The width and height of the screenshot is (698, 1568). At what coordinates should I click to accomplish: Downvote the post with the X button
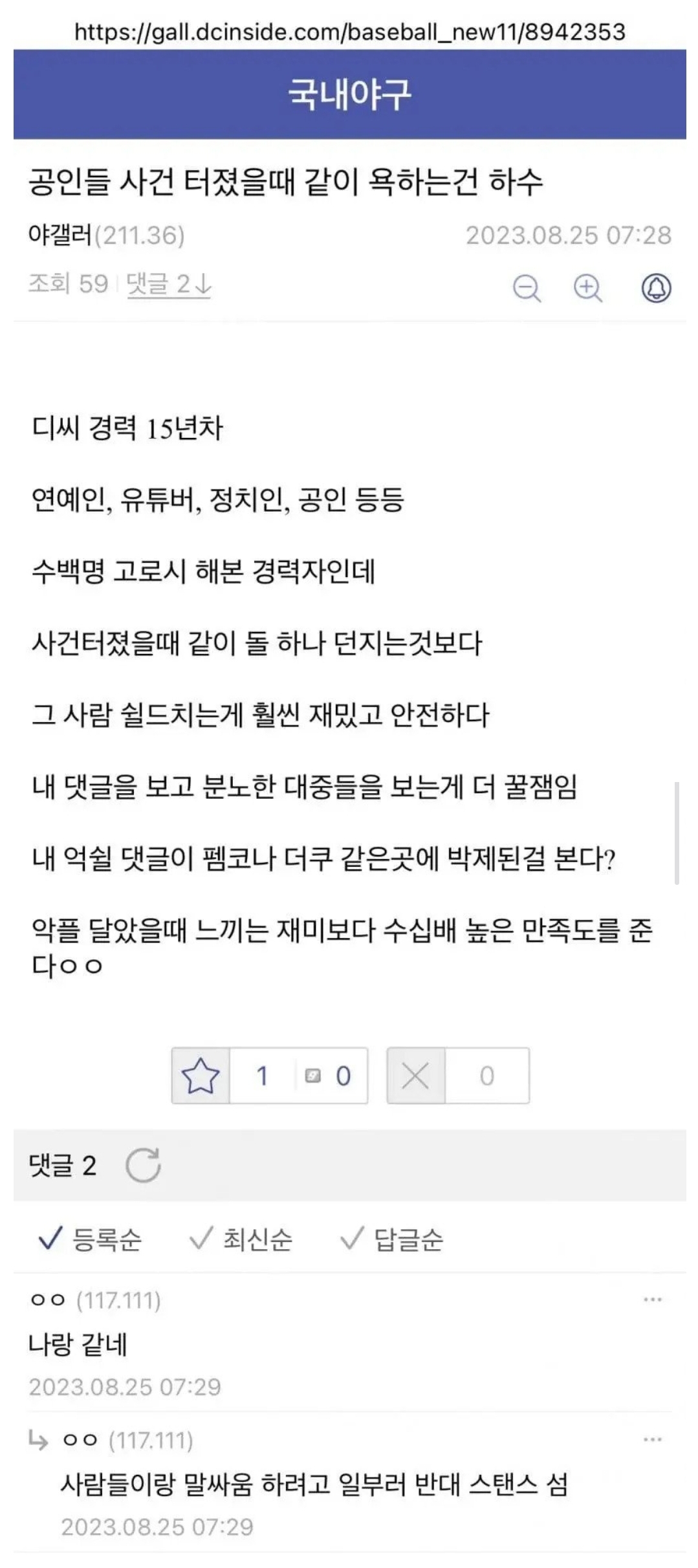415,1076
